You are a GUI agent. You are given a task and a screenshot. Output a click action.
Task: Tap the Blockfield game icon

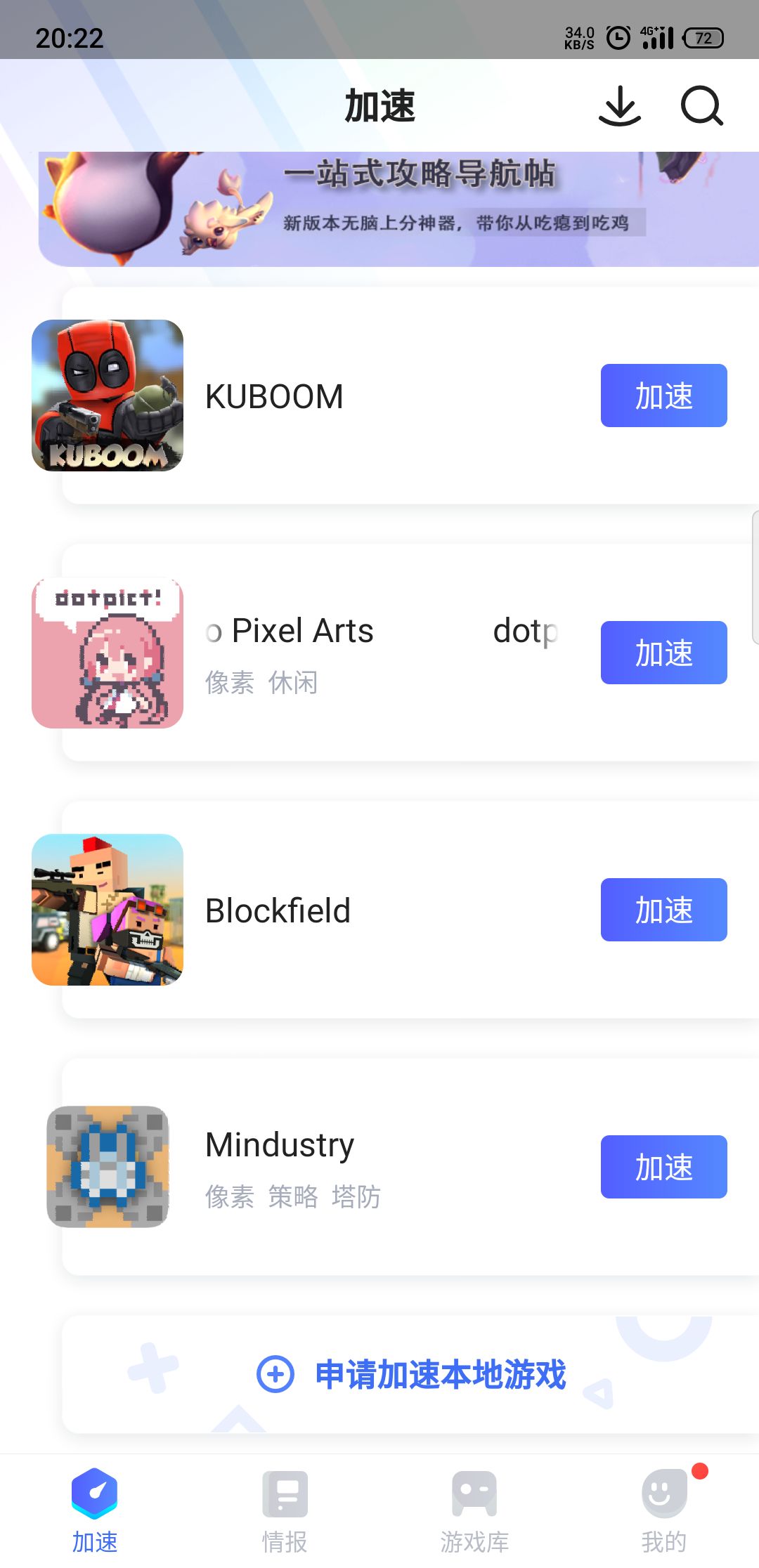[x=107, y=910]
